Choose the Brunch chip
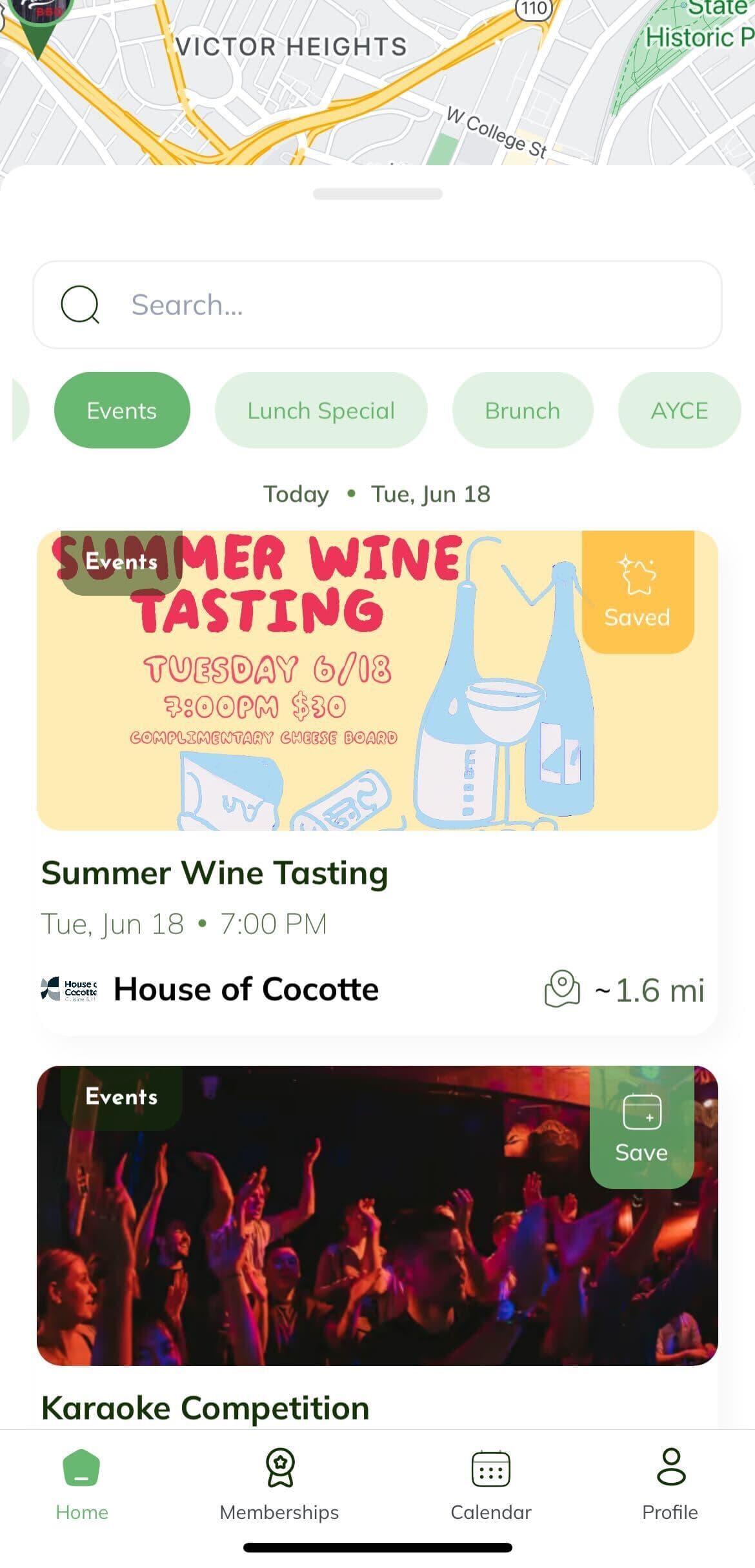755x1568 pixels. [522, 411]
